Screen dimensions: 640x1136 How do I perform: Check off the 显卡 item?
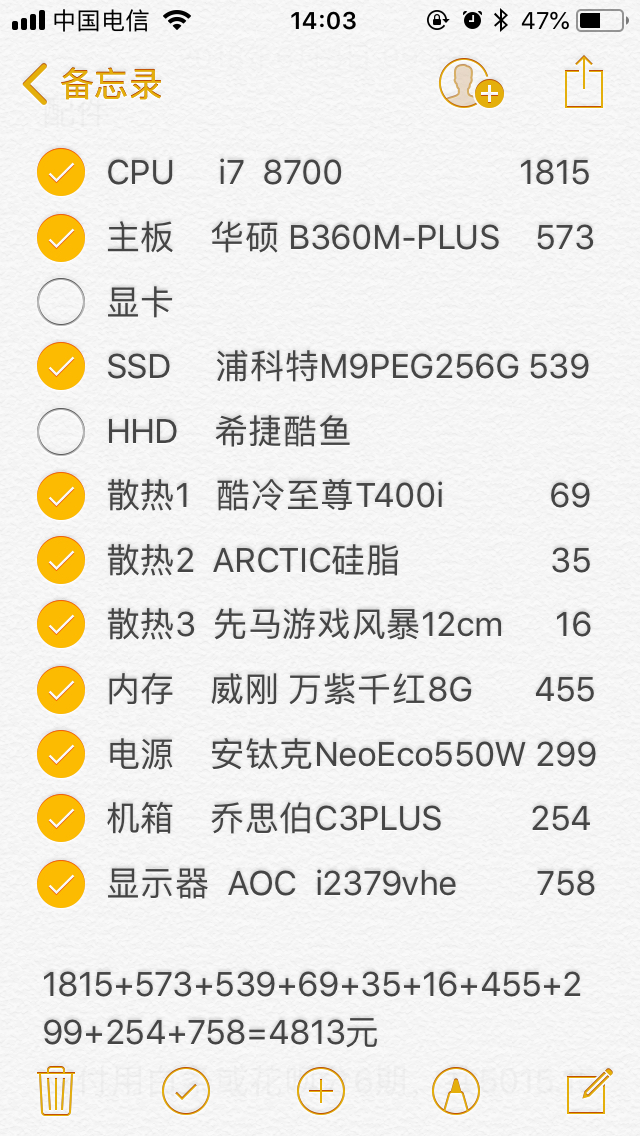point(61,301)
